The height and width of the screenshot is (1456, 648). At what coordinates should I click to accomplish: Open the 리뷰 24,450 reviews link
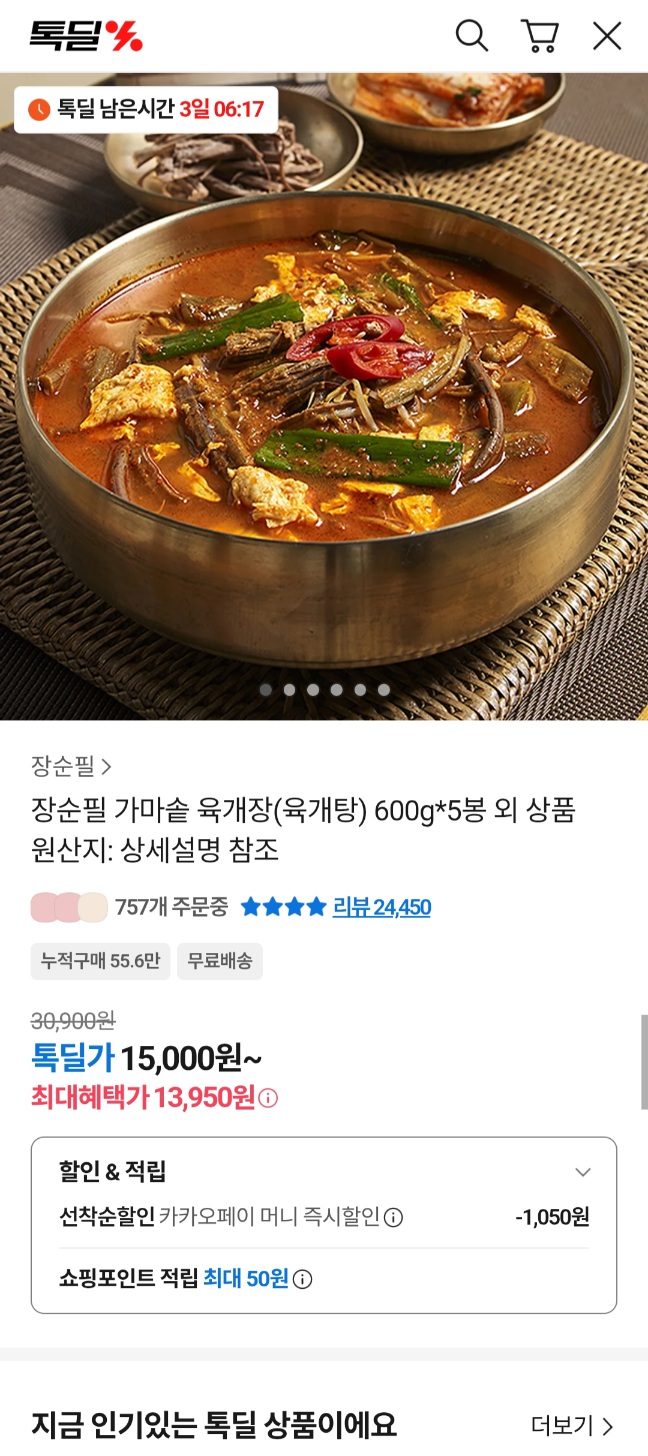[x=381, y=907]
